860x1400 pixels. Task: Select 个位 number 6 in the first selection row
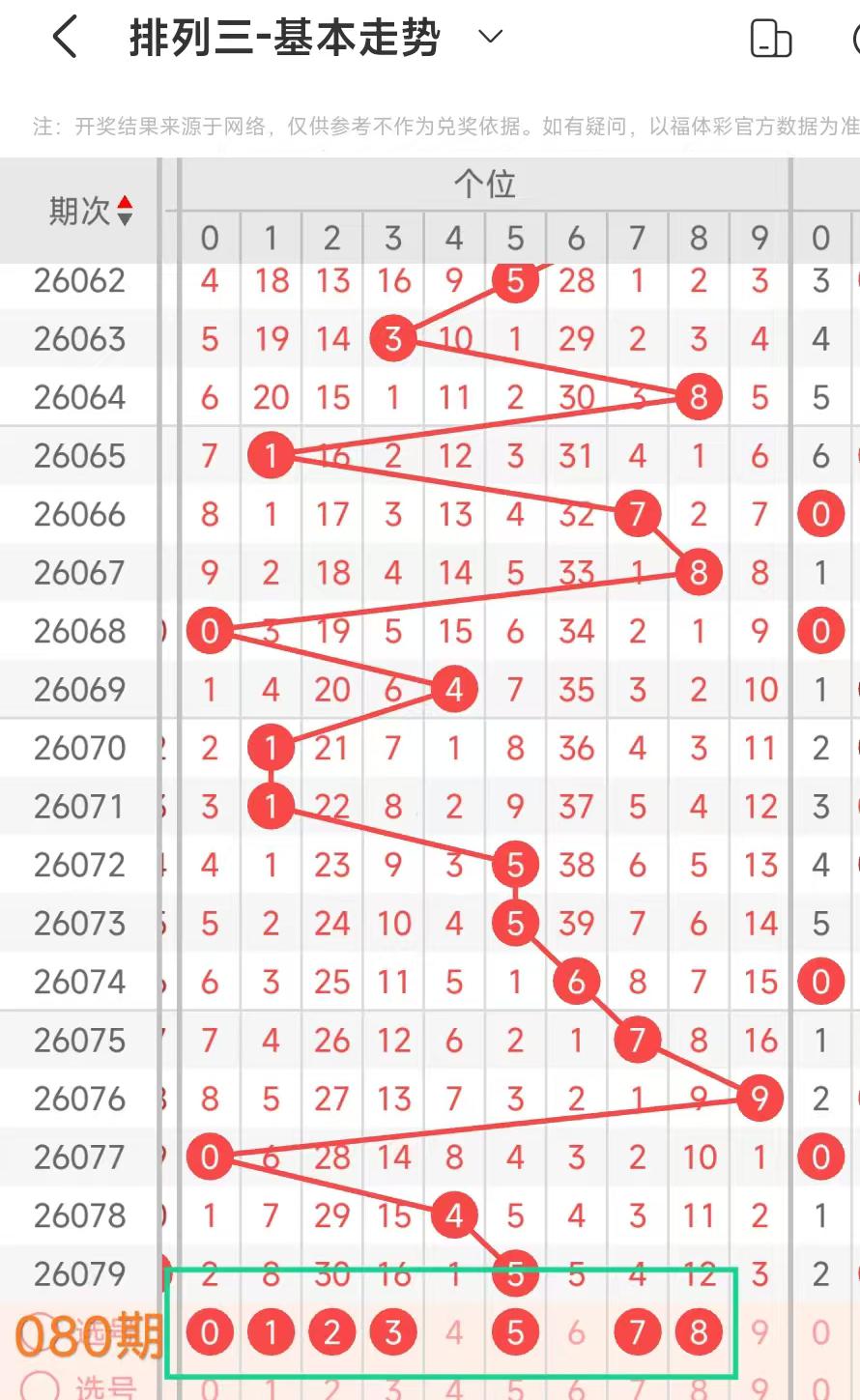point(577,1333)
